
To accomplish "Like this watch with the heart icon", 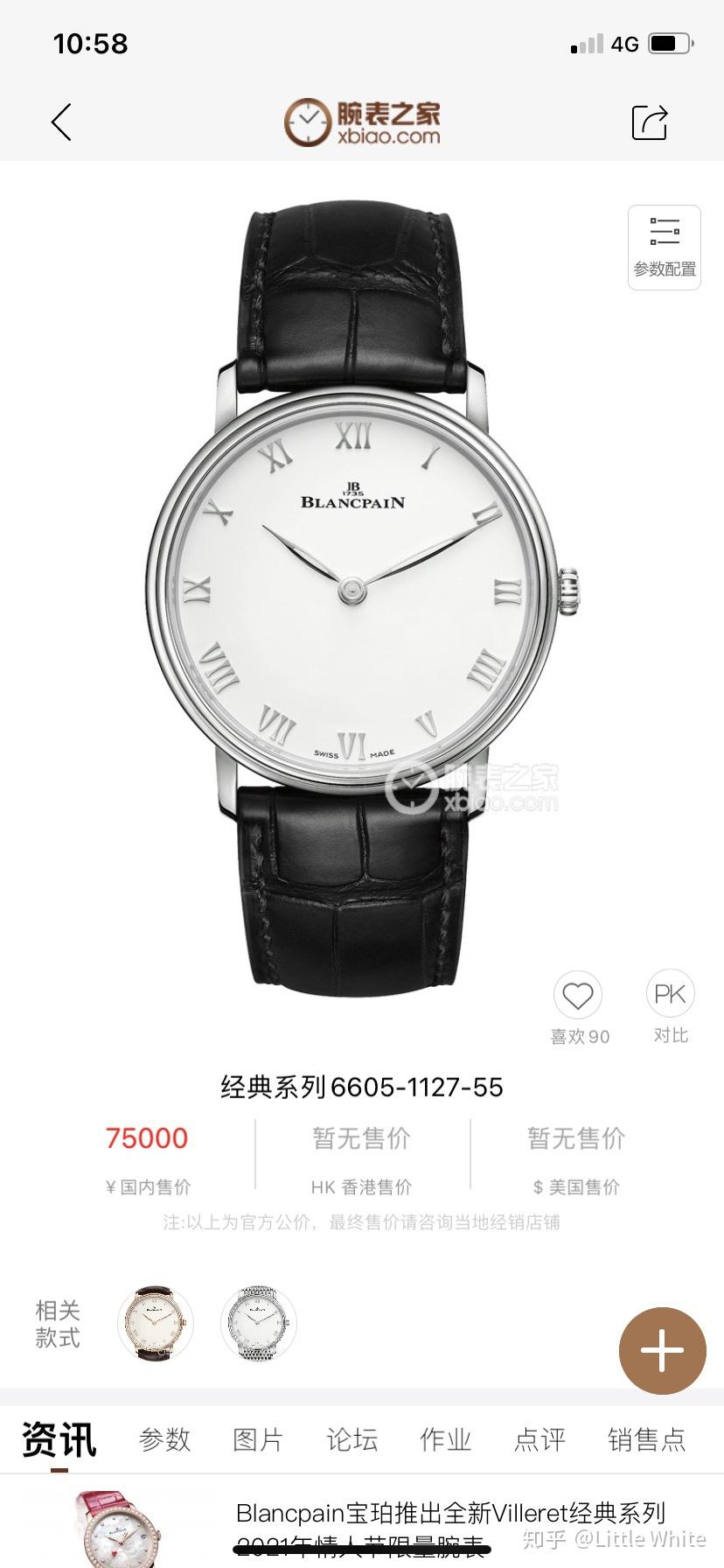I will pyautogui.click(x=578, y=996).
